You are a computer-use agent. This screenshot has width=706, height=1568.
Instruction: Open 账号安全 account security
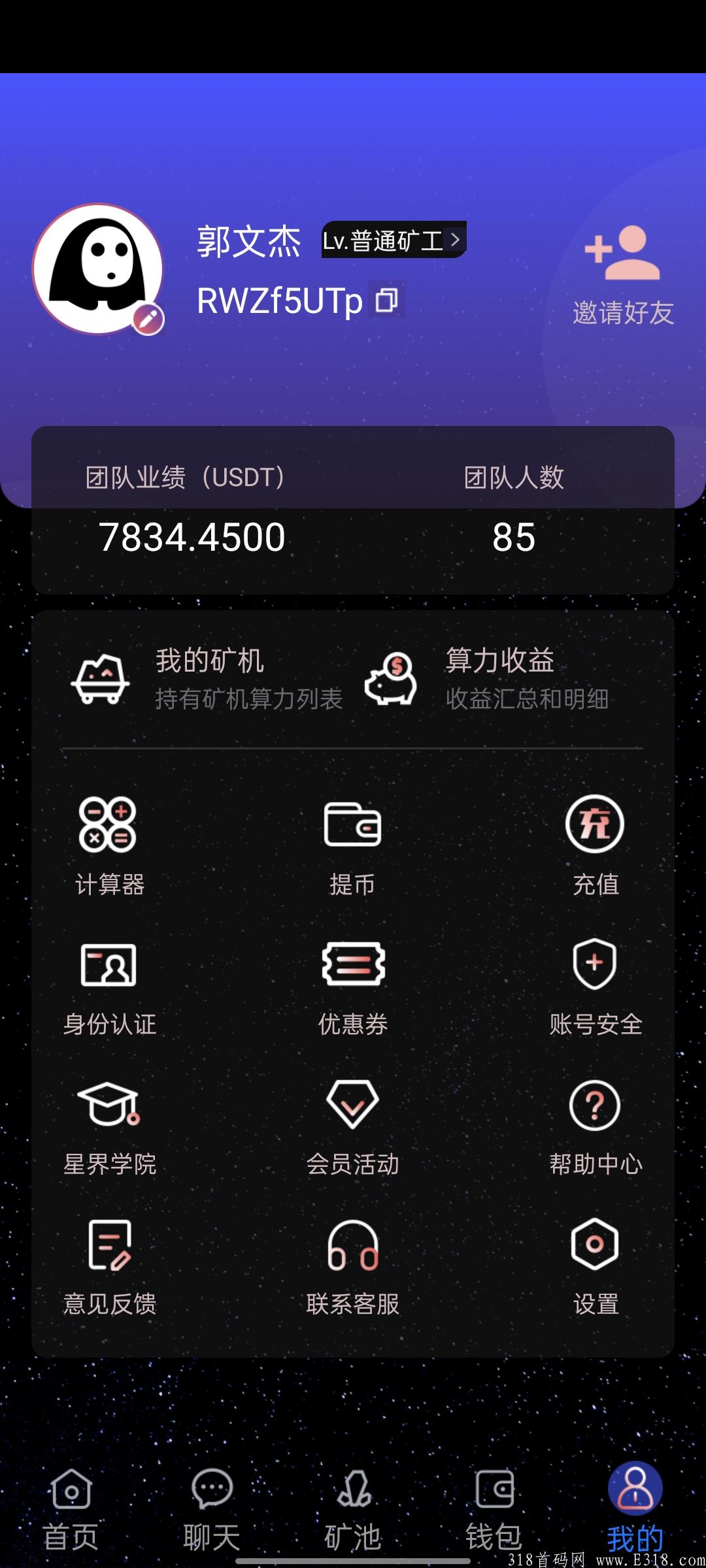(594, 983)
